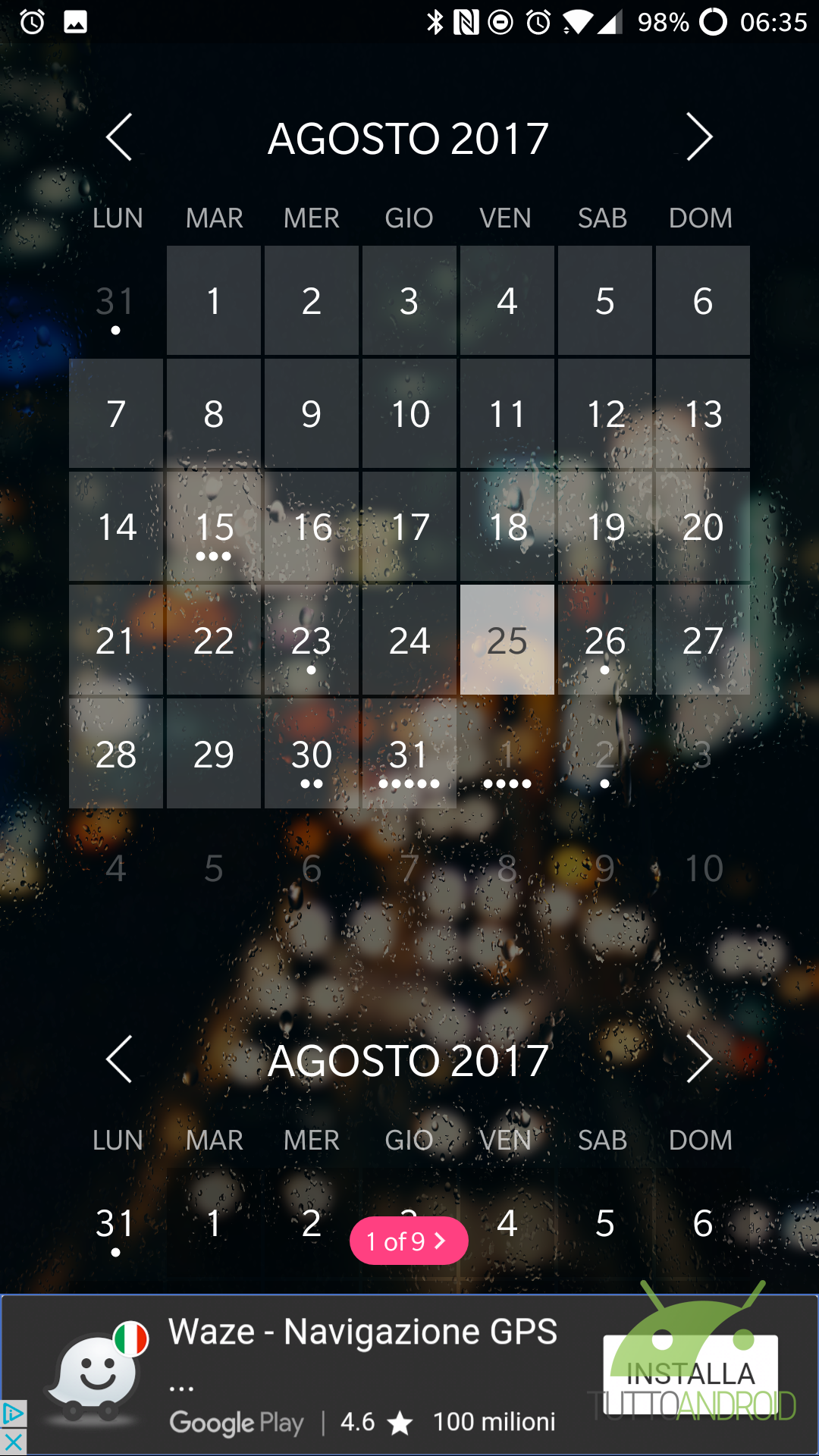Select August 7 in the top calendar
Screen dimensions: 819x1456
tap(116, 414)
